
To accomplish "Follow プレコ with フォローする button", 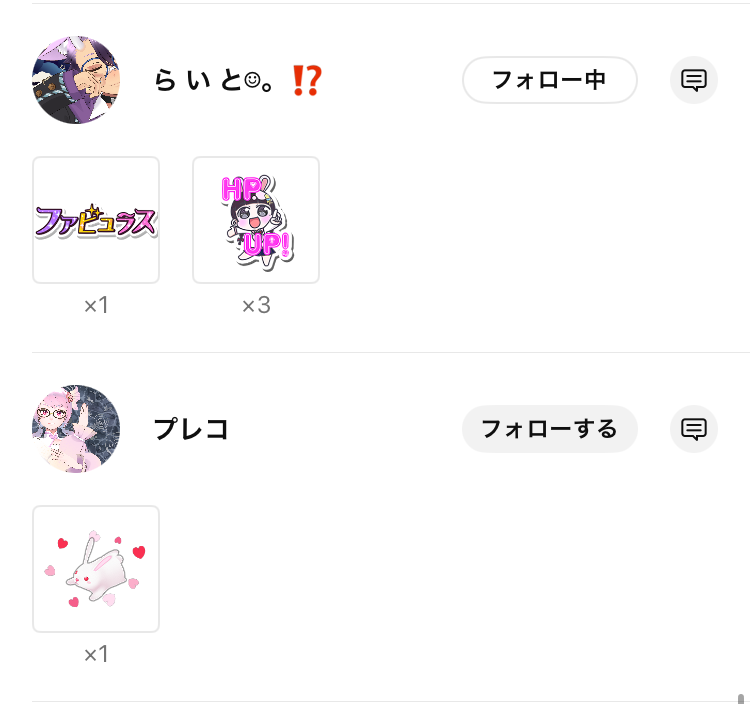I will coord(549,429).
